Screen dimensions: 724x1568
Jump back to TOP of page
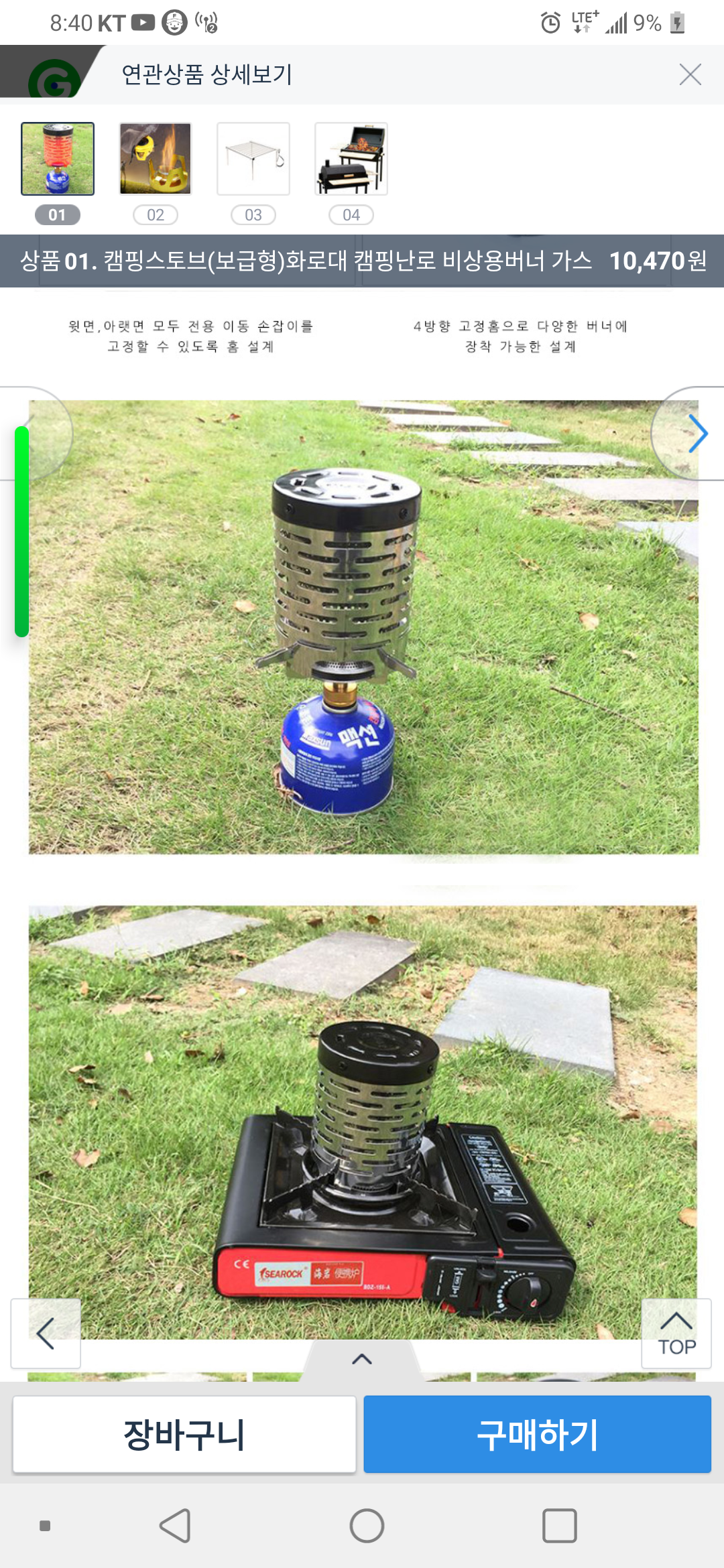(676, 1333)
